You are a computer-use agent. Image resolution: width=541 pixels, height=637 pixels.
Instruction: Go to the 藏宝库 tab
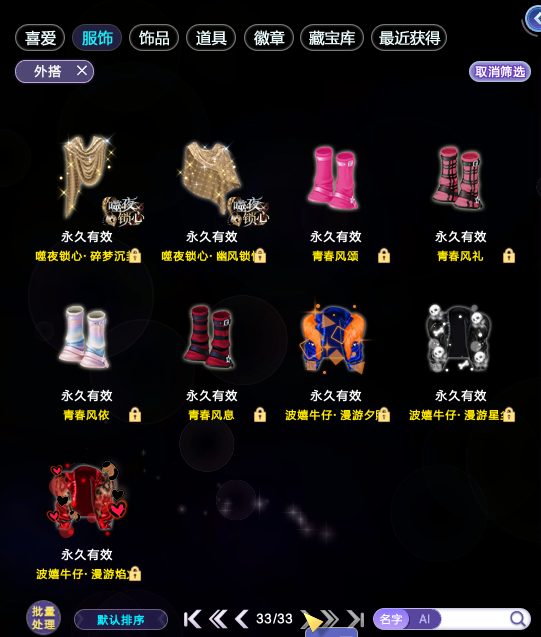331,38
